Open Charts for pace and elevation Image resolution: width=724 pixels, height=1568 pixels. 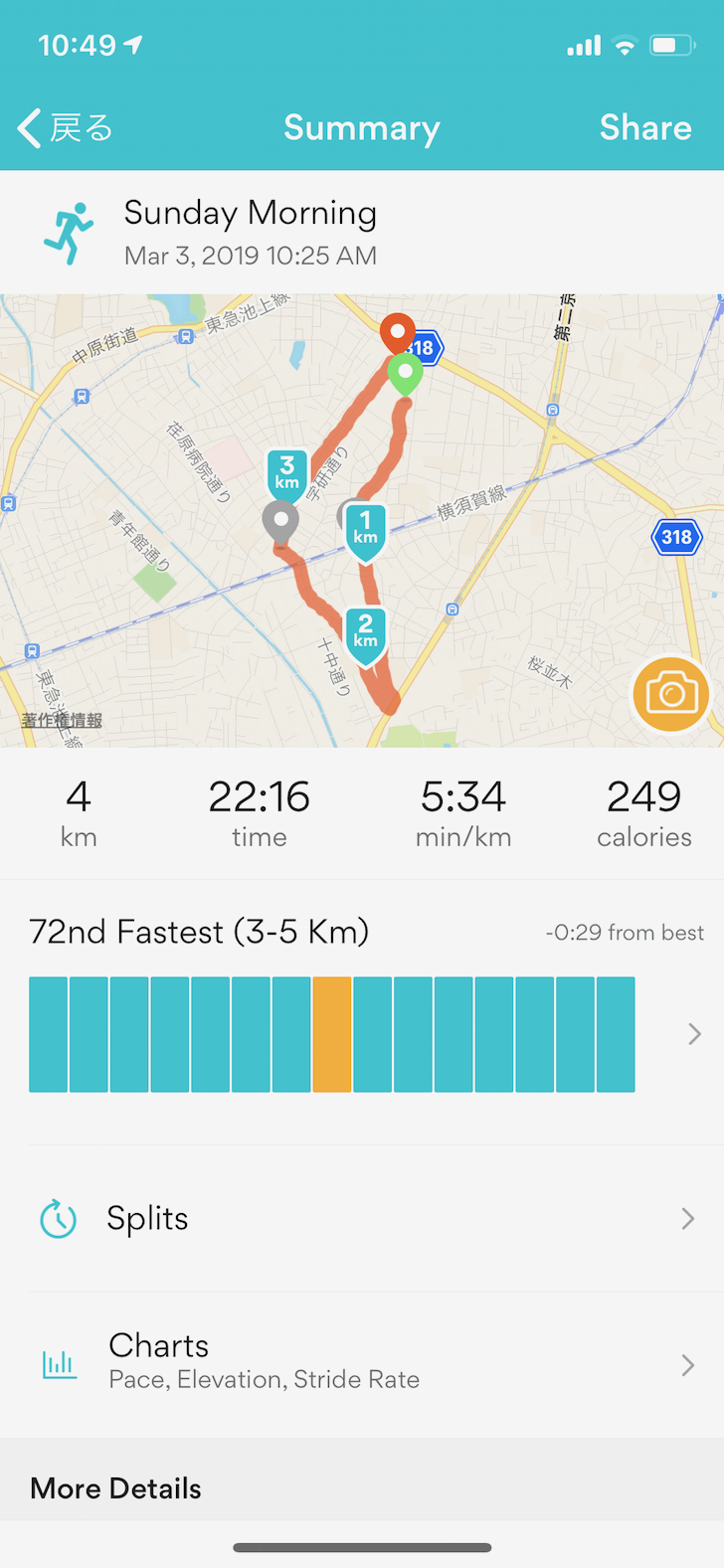[362, 1363]
